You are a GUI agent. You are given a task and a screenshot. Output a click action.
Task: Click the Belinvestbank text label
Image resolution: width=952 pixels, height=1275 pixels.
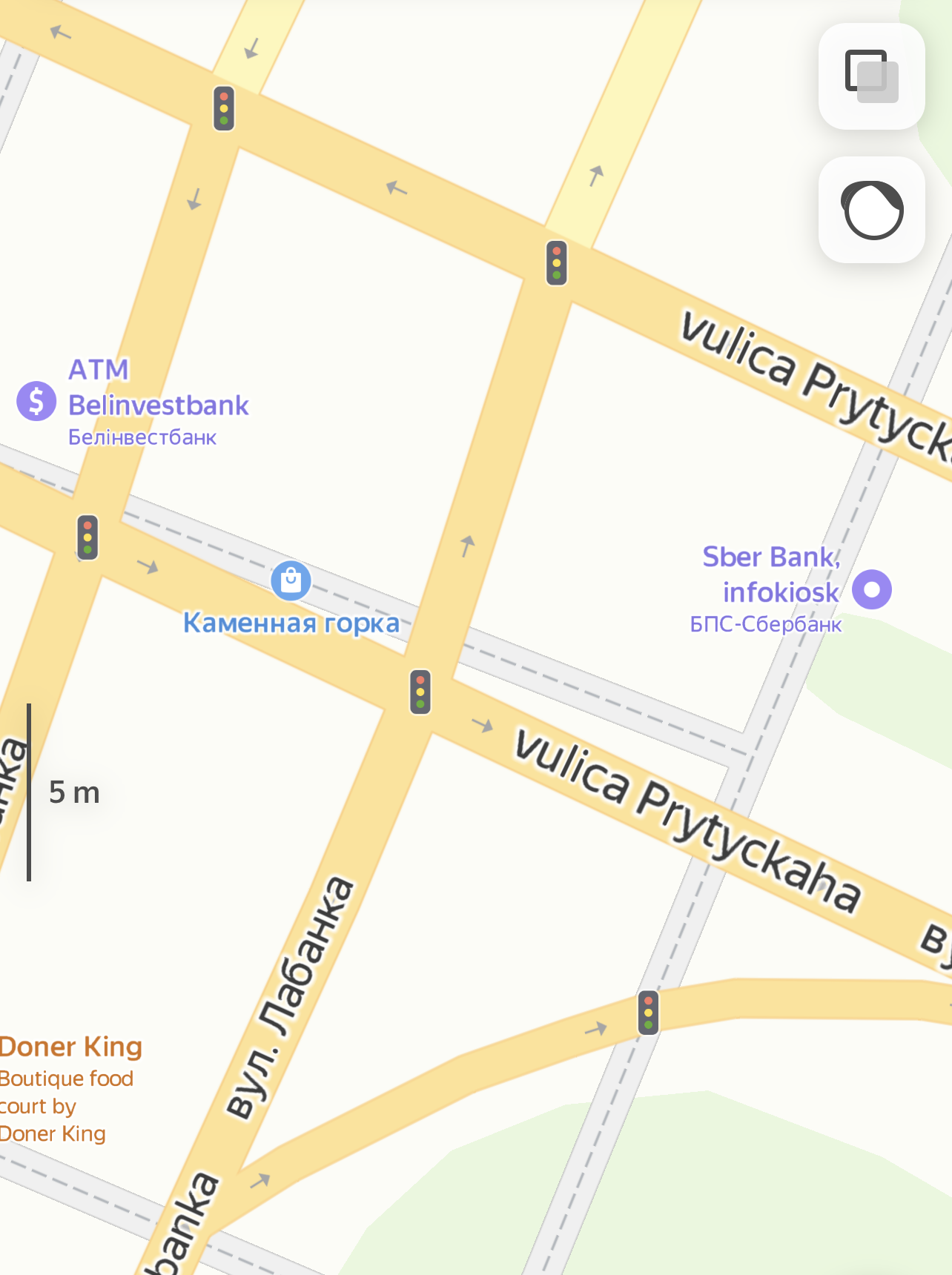click(x=160, y=405)
